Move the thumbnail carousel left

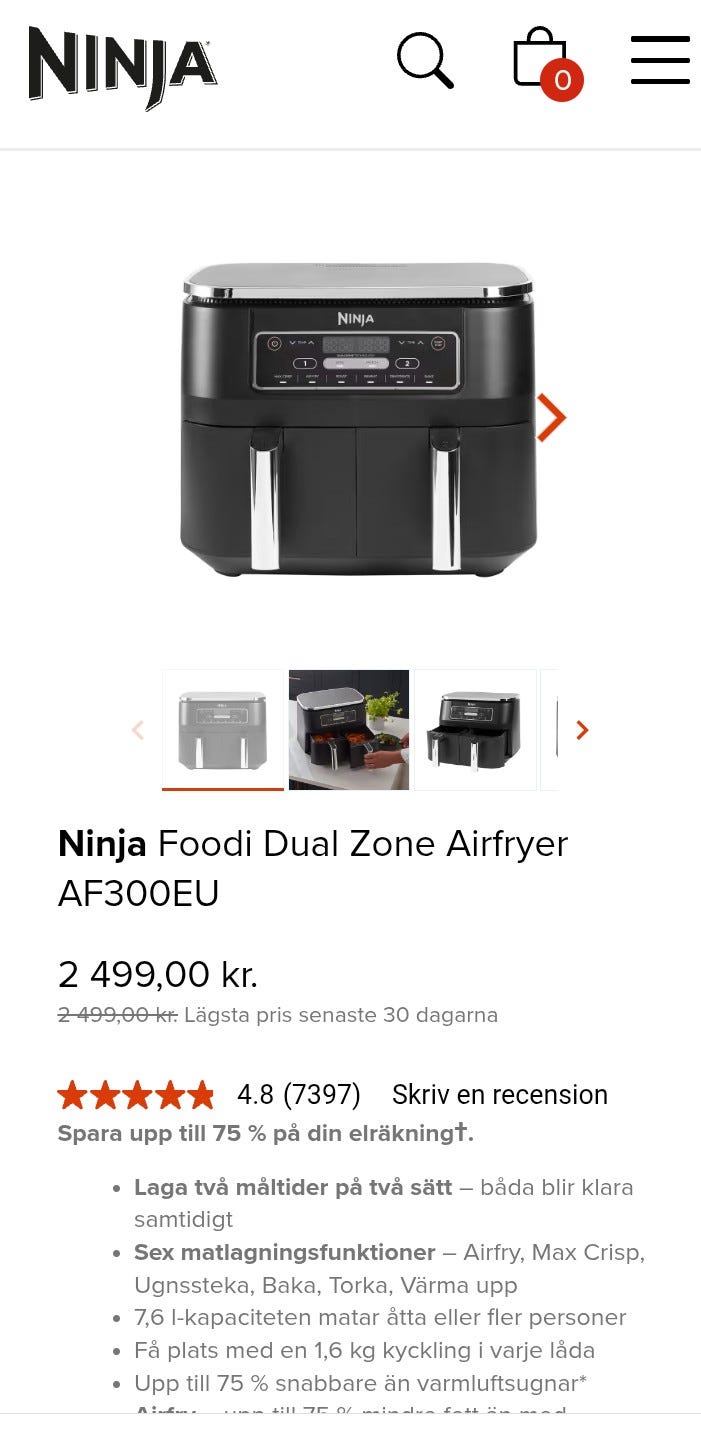point(138,730)
